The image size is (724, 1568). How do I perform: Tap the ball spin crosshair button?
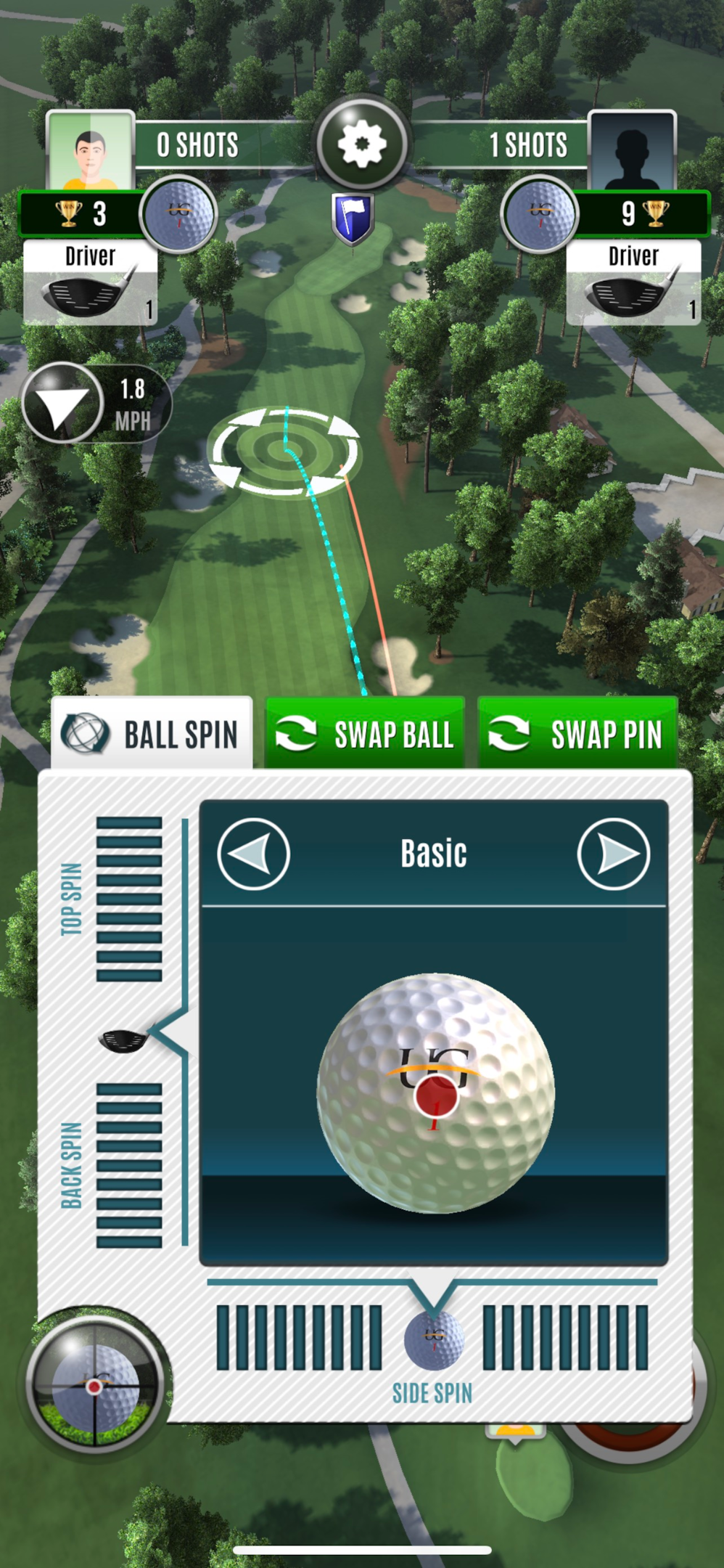pyautogui.click(x=94, y=1385)
